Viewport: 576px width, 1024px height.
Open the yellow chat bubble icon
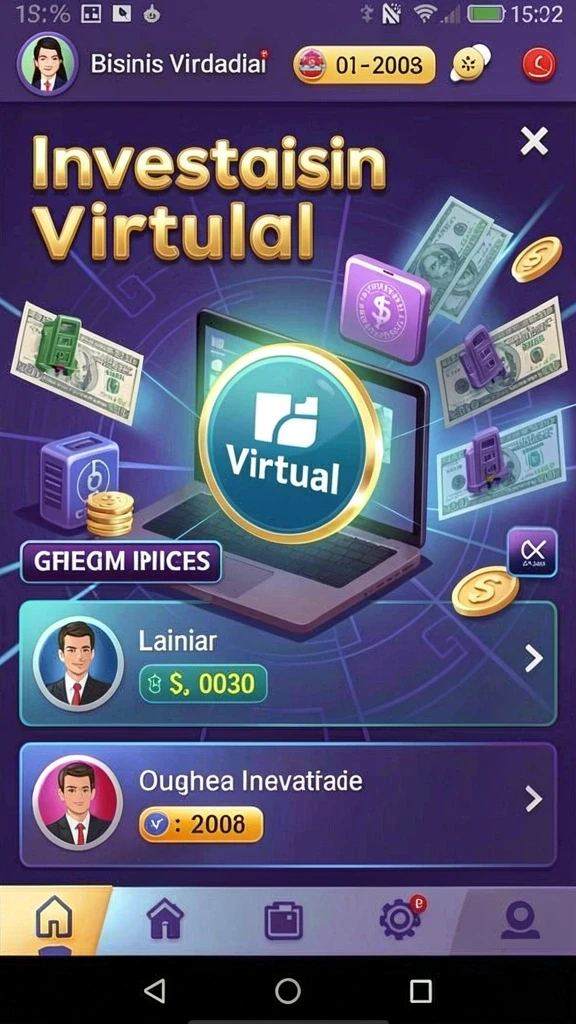pyautogui.click(x=471, y=63)
